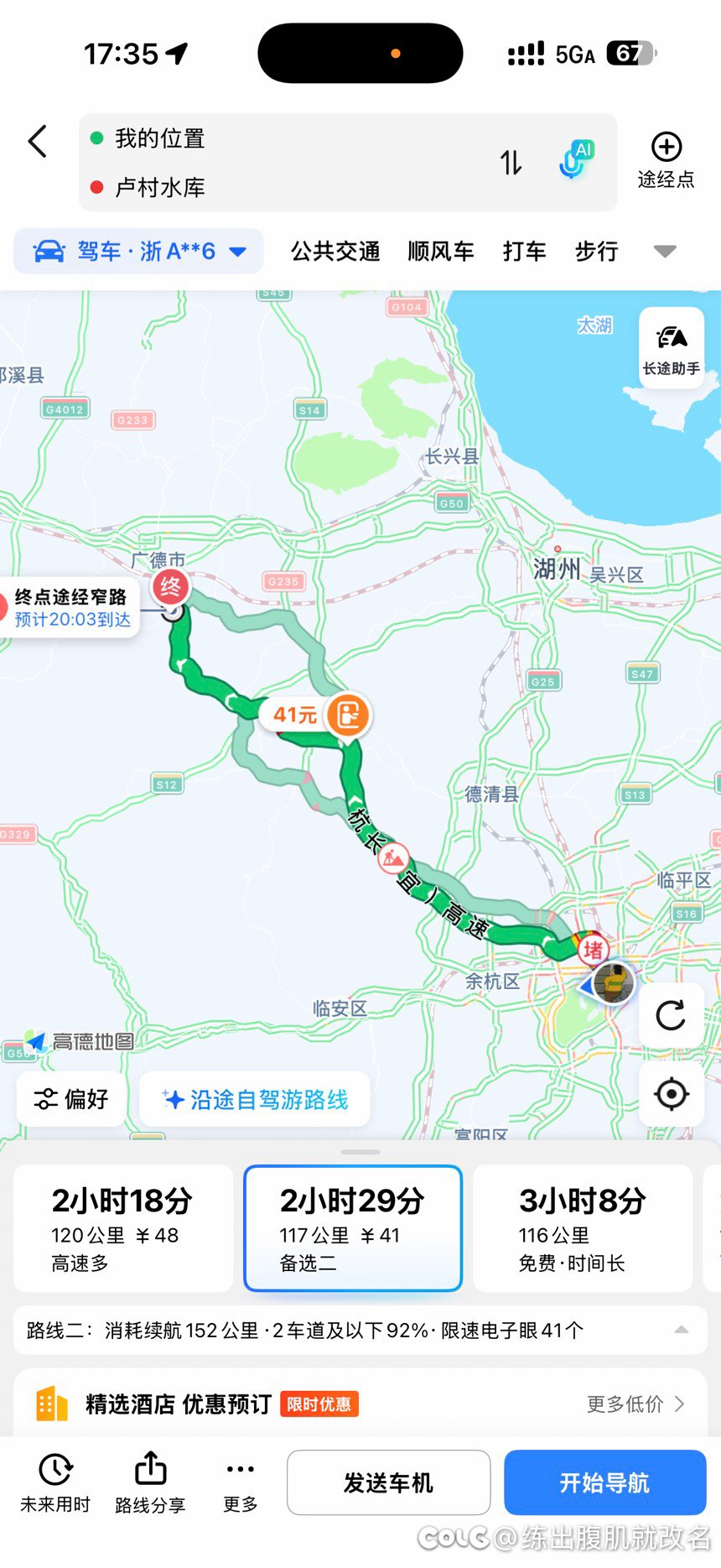721x1568 pixels.
Task: Switch to the 公共交通 tab
Action: [335, 251]
